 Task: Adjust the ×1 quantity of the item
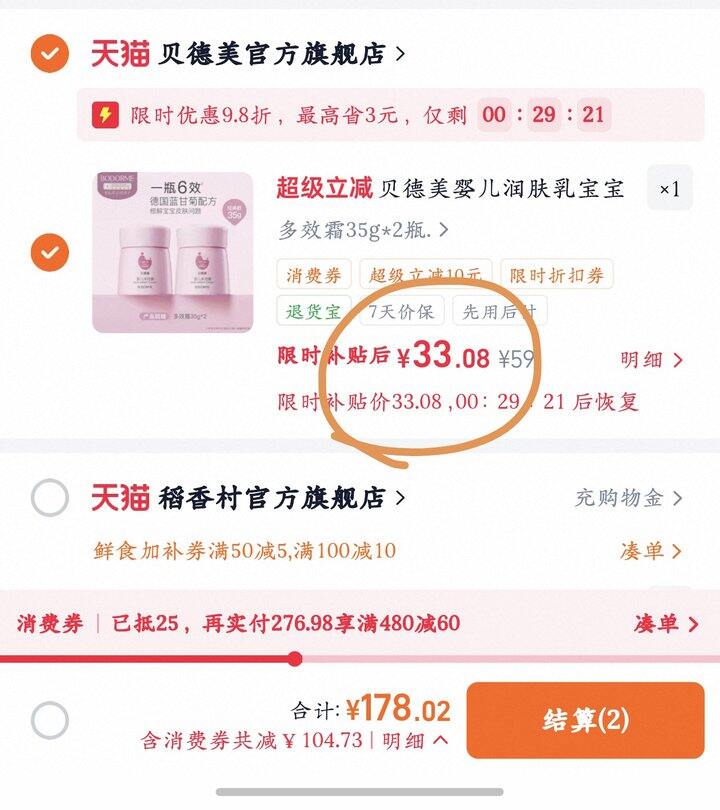(669, 188)
